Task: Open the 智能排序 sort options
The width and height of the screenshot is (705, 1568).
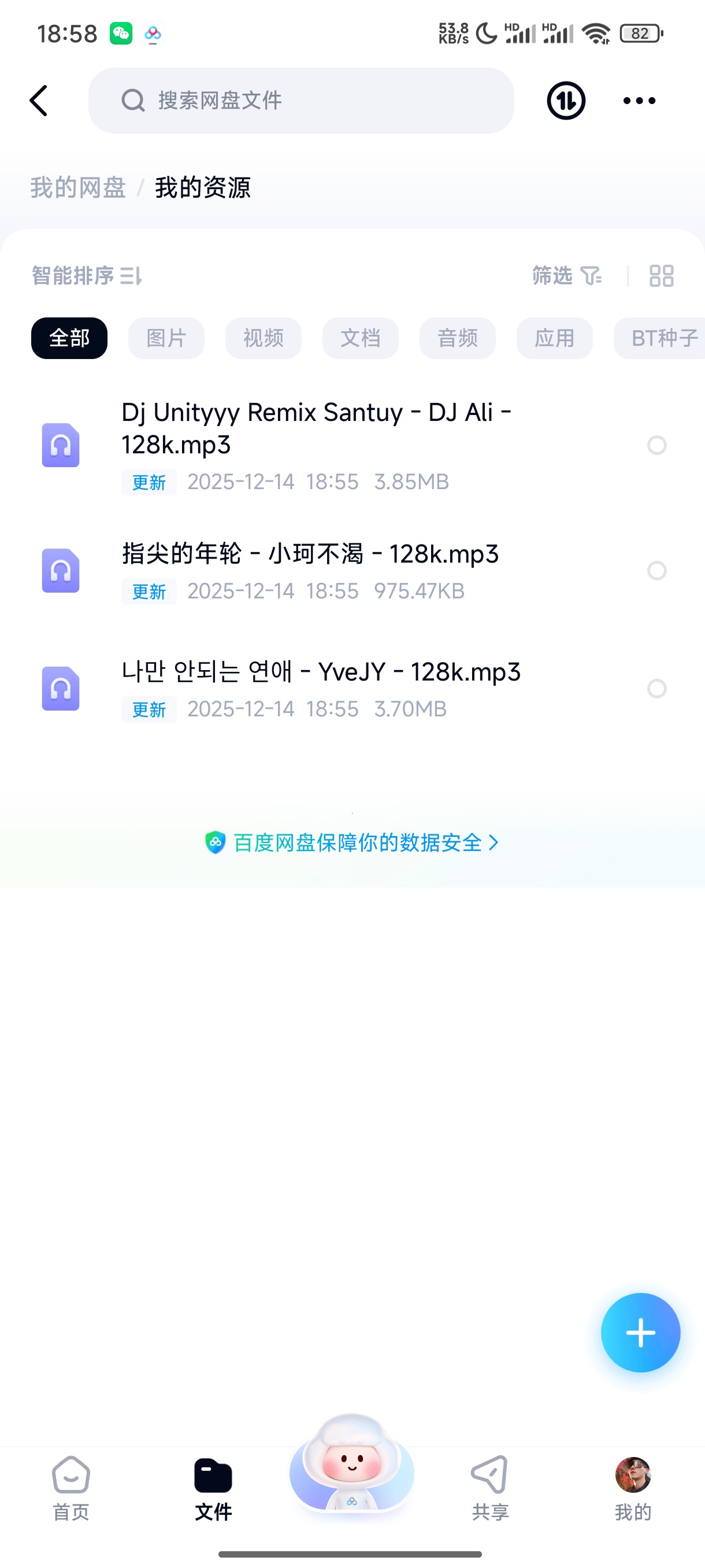Action: point(86,276)
